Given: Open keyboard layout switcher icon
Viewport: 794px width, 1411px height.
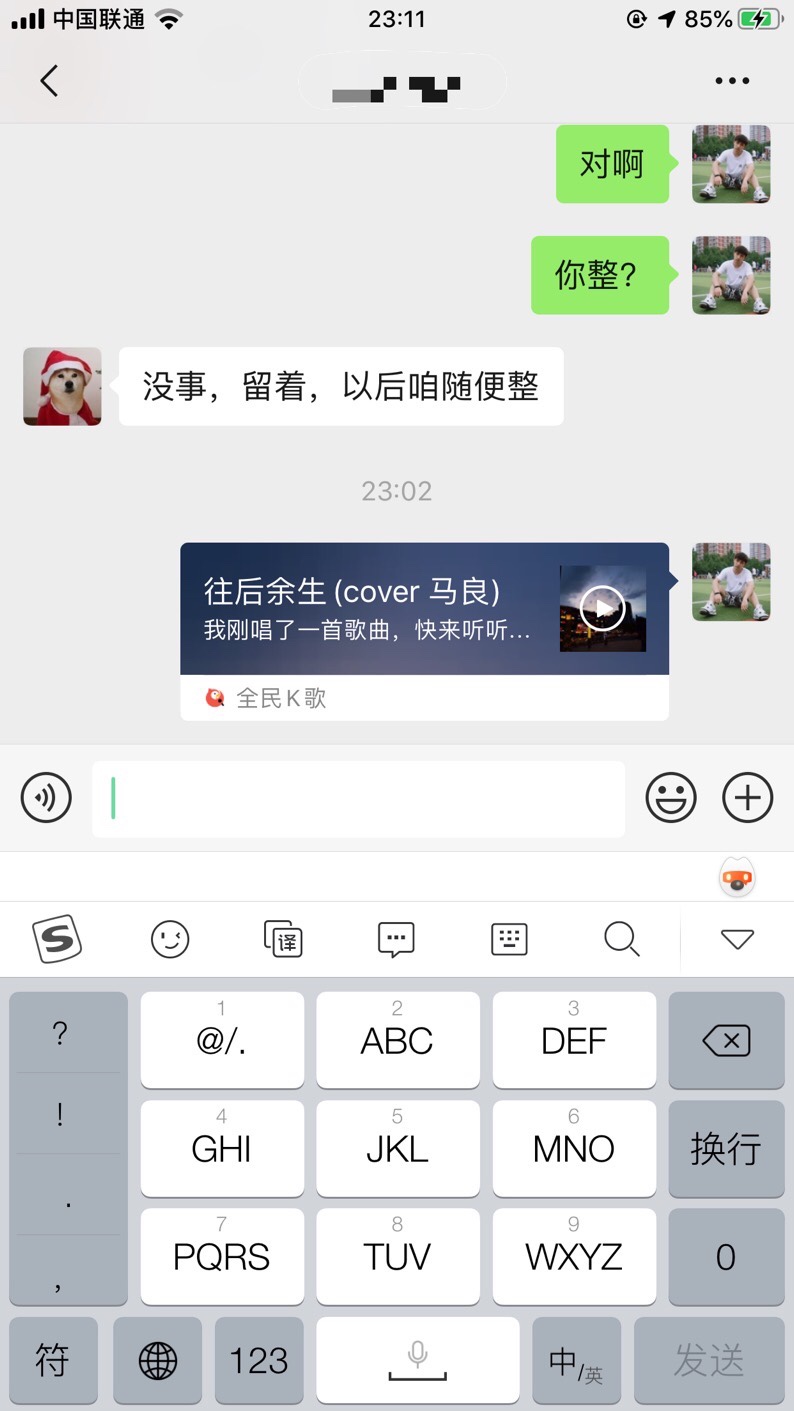Looking at the screenshot, I should pyautogui.click(x=509, y=939).
